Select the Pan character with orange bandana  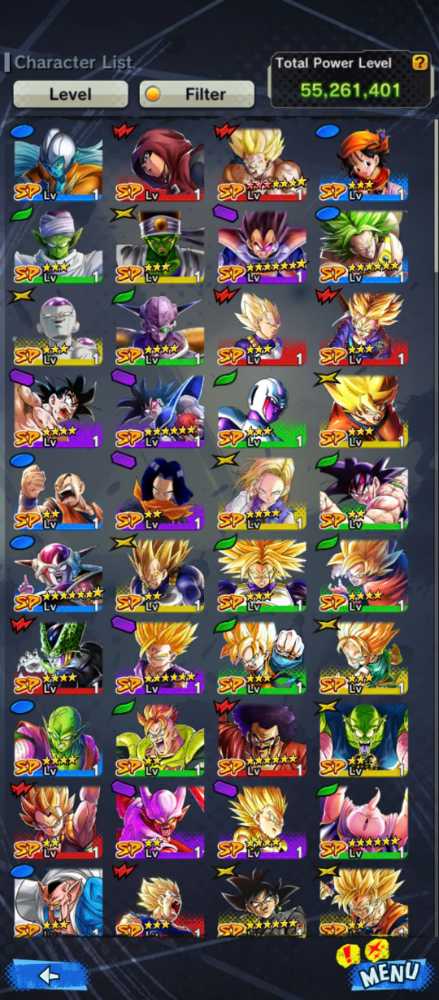click(364, 163)
